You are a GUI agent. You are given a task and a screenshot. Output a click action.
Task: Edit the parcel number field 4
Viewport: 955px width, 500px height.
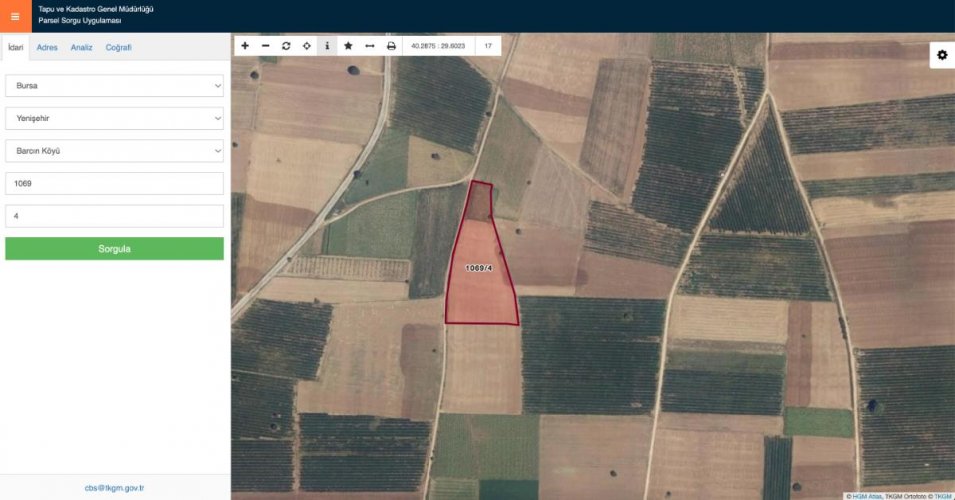pyautogui.click(x=114, y=216)
